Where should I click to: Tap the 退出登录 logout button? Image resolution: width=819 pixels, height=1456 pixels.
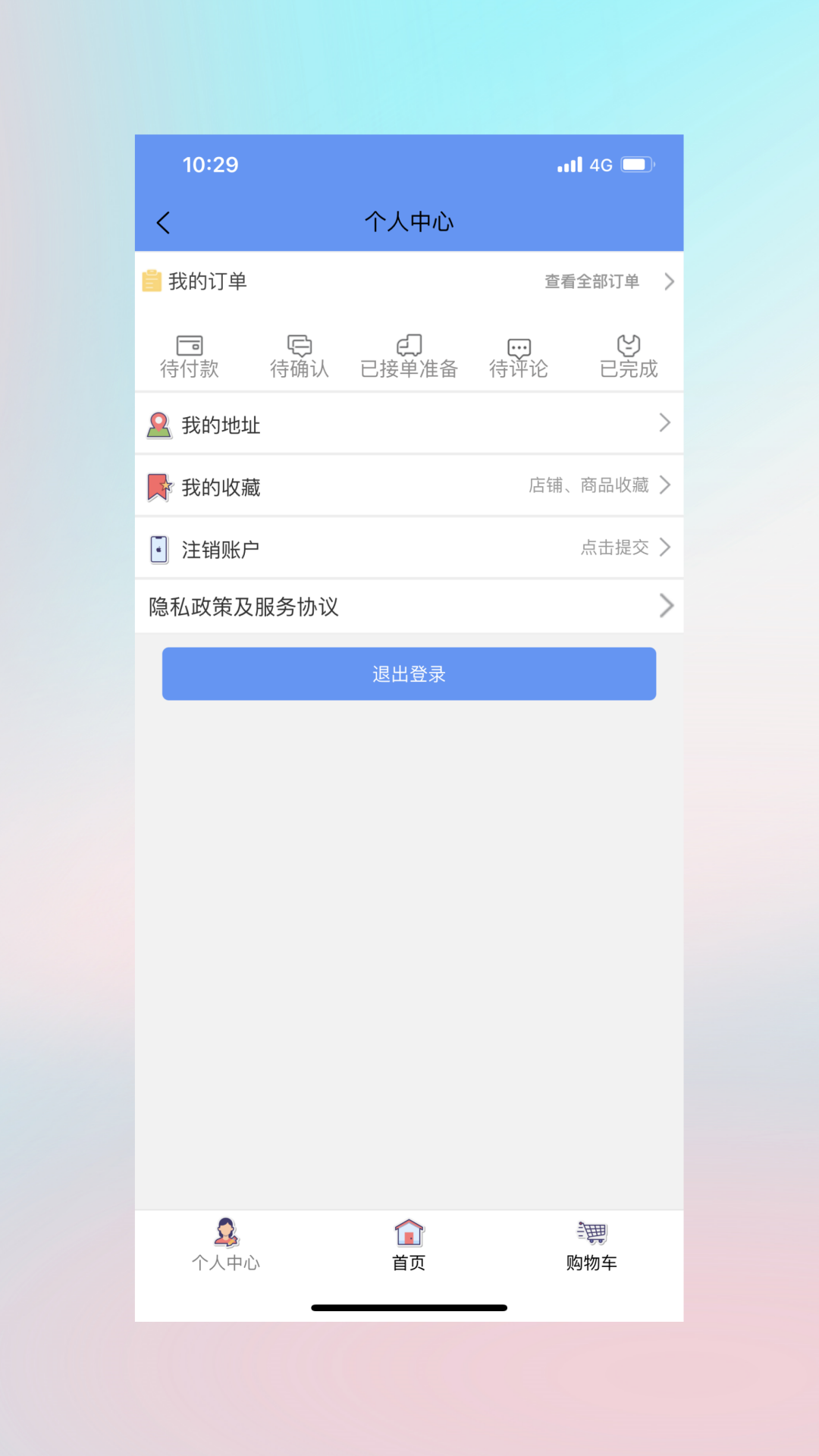[x=409, y=673]
